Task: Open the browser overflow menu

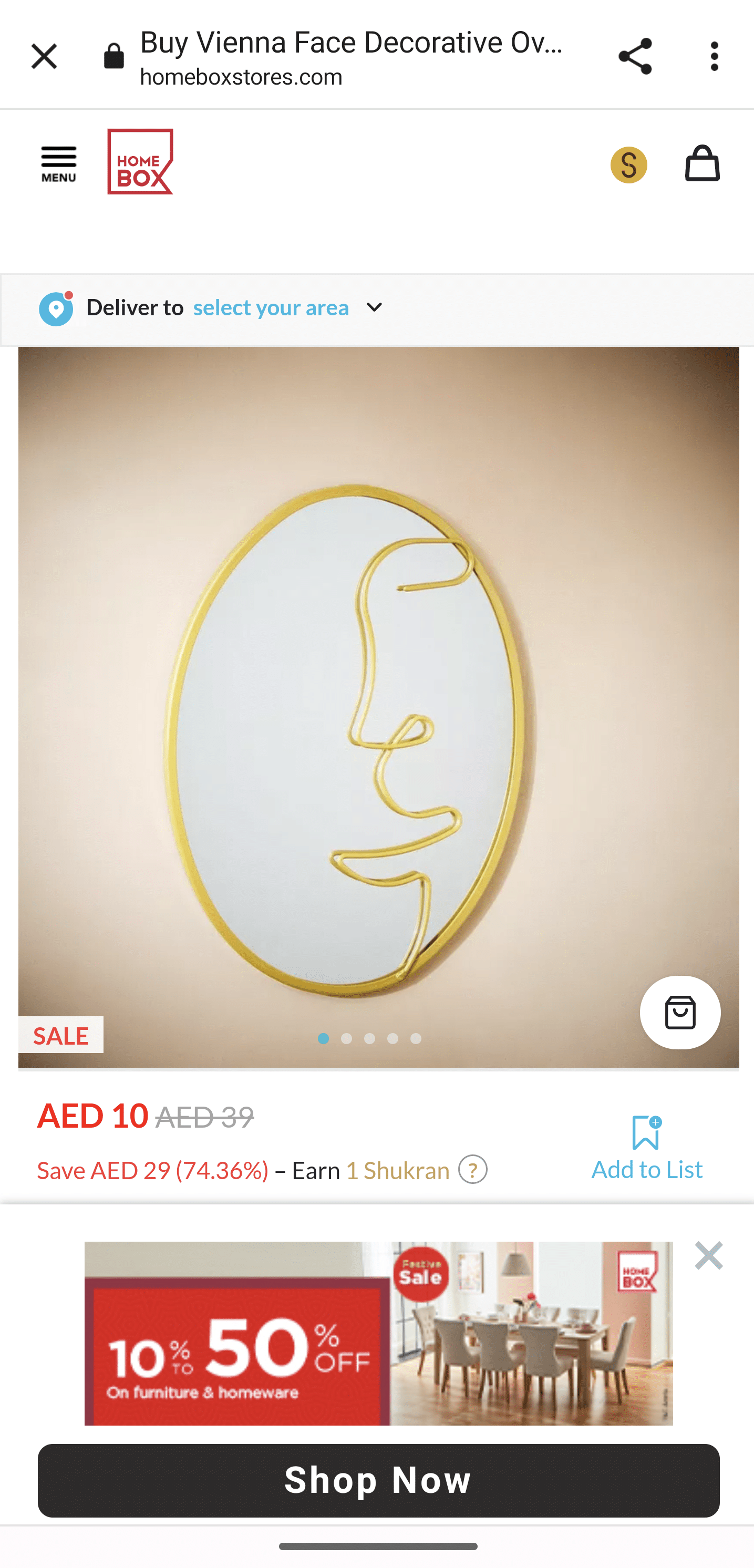Action: click(x=715, y=57)
